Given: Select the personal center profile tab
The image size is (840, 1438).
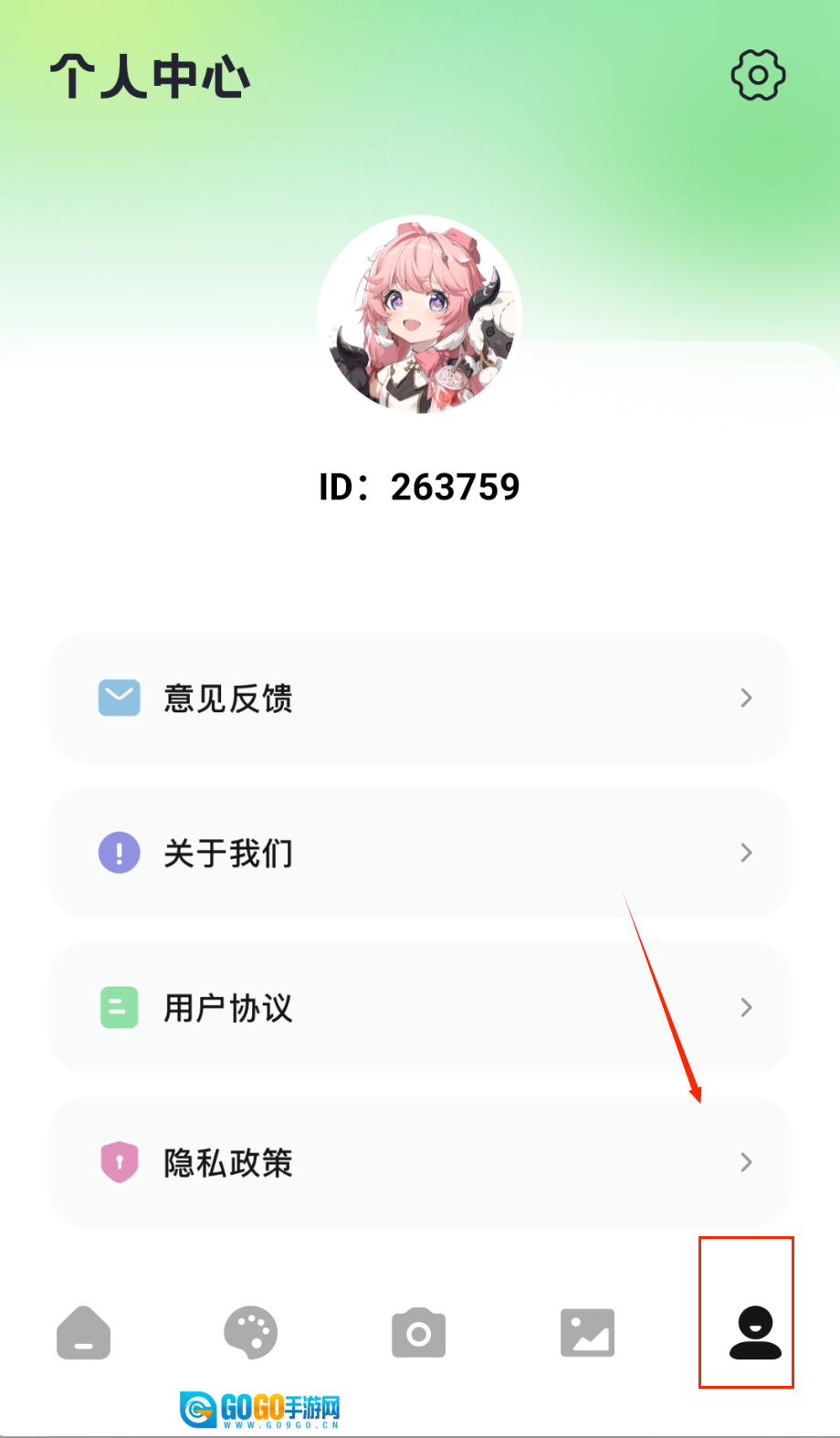Looking at the screenshot, I should pyautogui.click(x=755, y=1333).
